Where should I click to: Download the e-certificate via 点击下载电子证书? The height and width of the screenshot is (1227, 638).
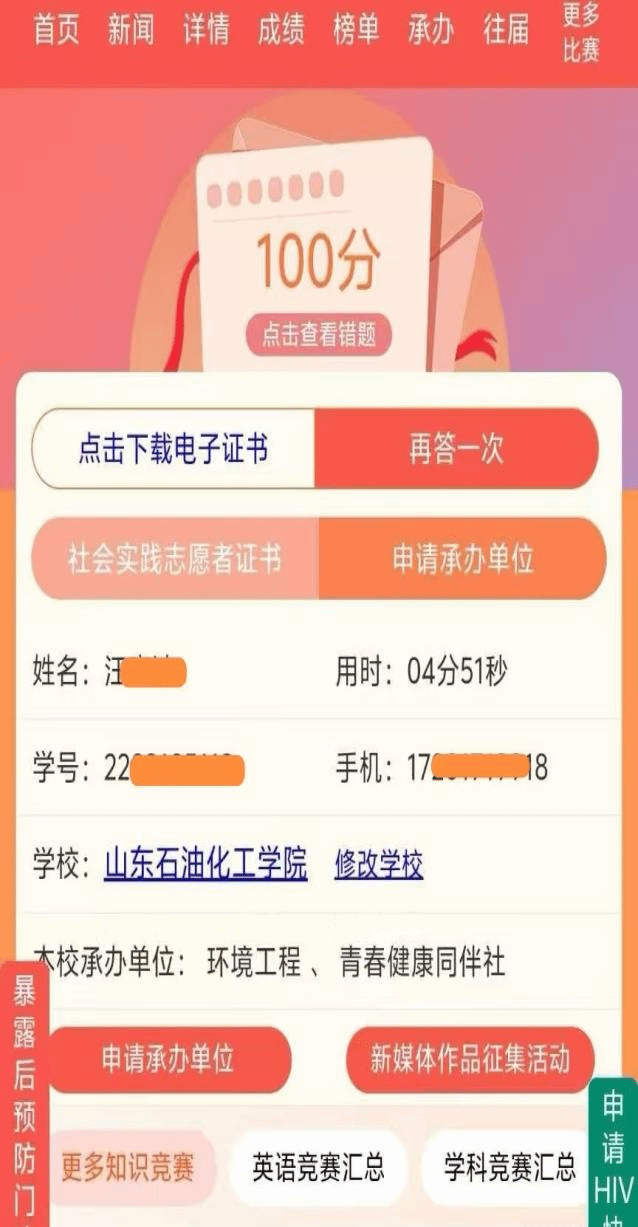coord(174,449)
